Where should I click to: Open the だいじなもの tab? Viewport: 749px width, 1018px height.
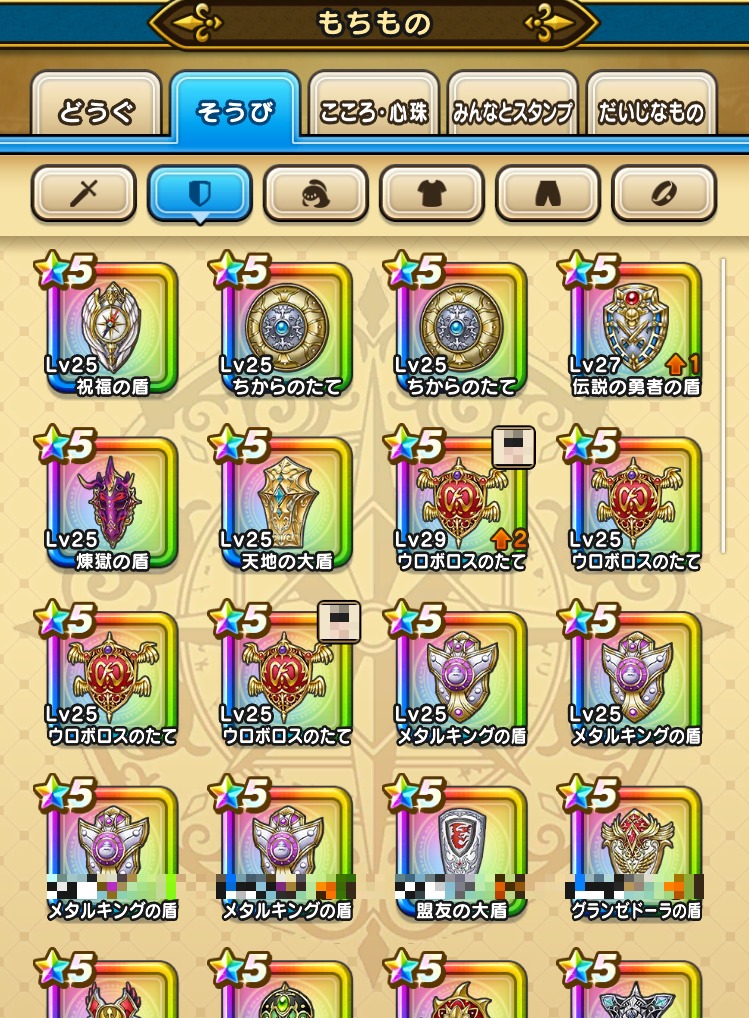point(651,109)
